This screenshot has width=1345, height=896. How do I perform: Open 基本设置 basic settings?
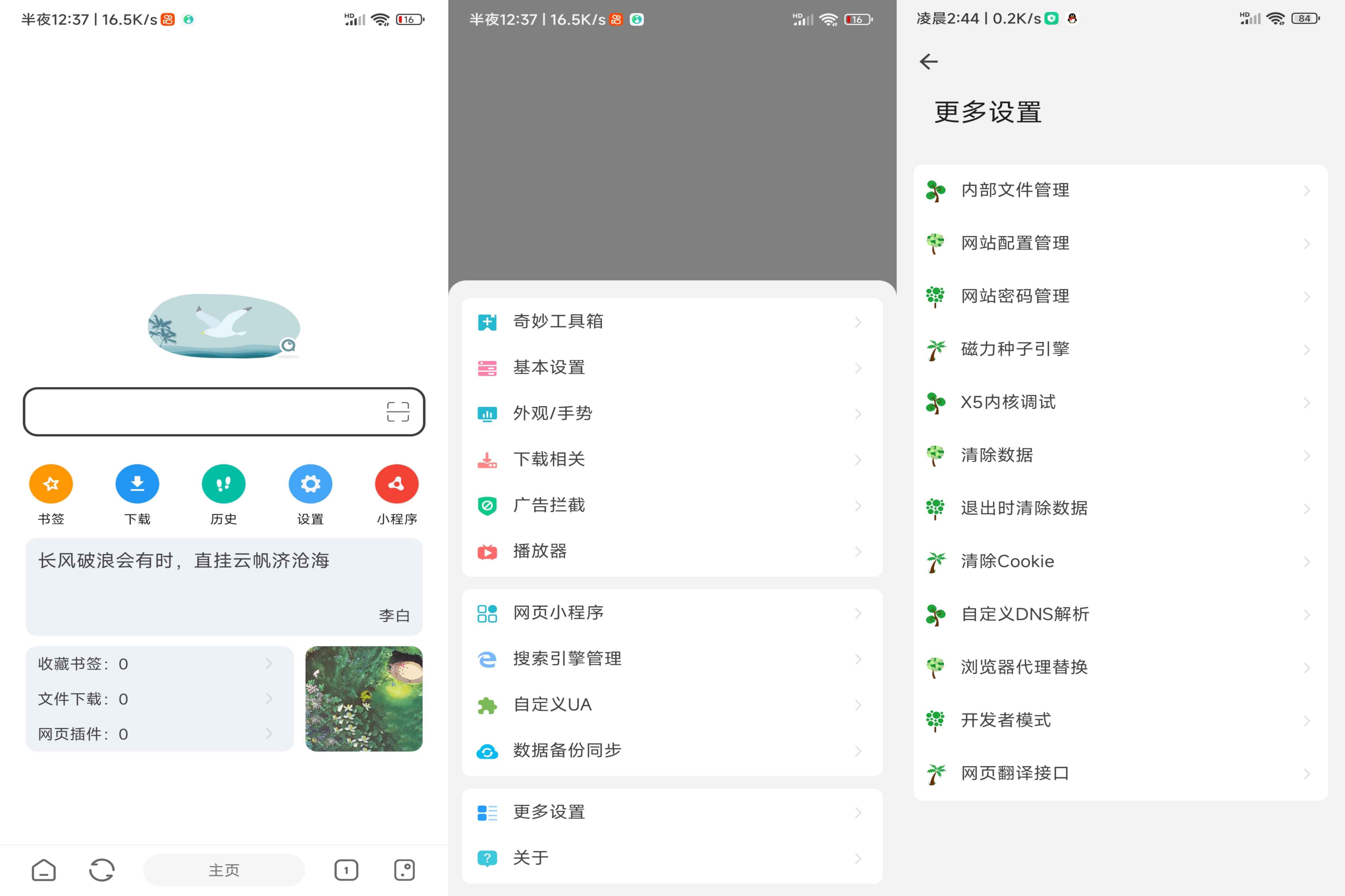[x=672, y=367]
